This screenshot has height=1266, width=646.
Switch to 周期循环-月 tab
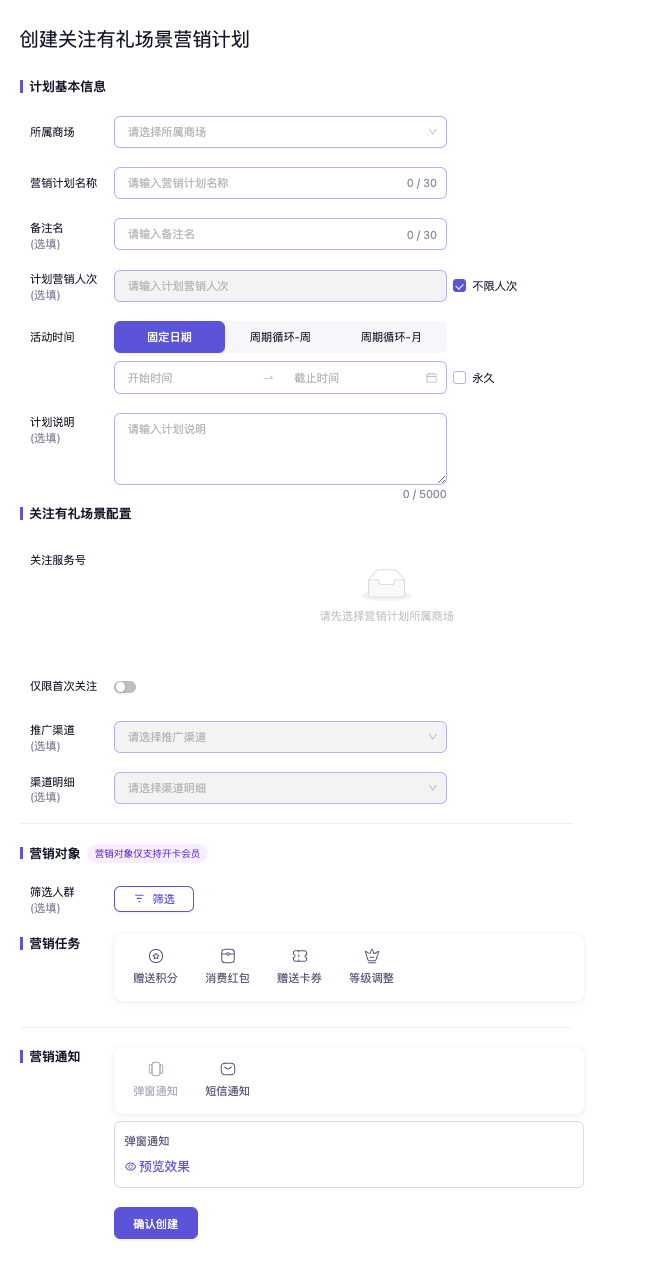click(391, 337)
